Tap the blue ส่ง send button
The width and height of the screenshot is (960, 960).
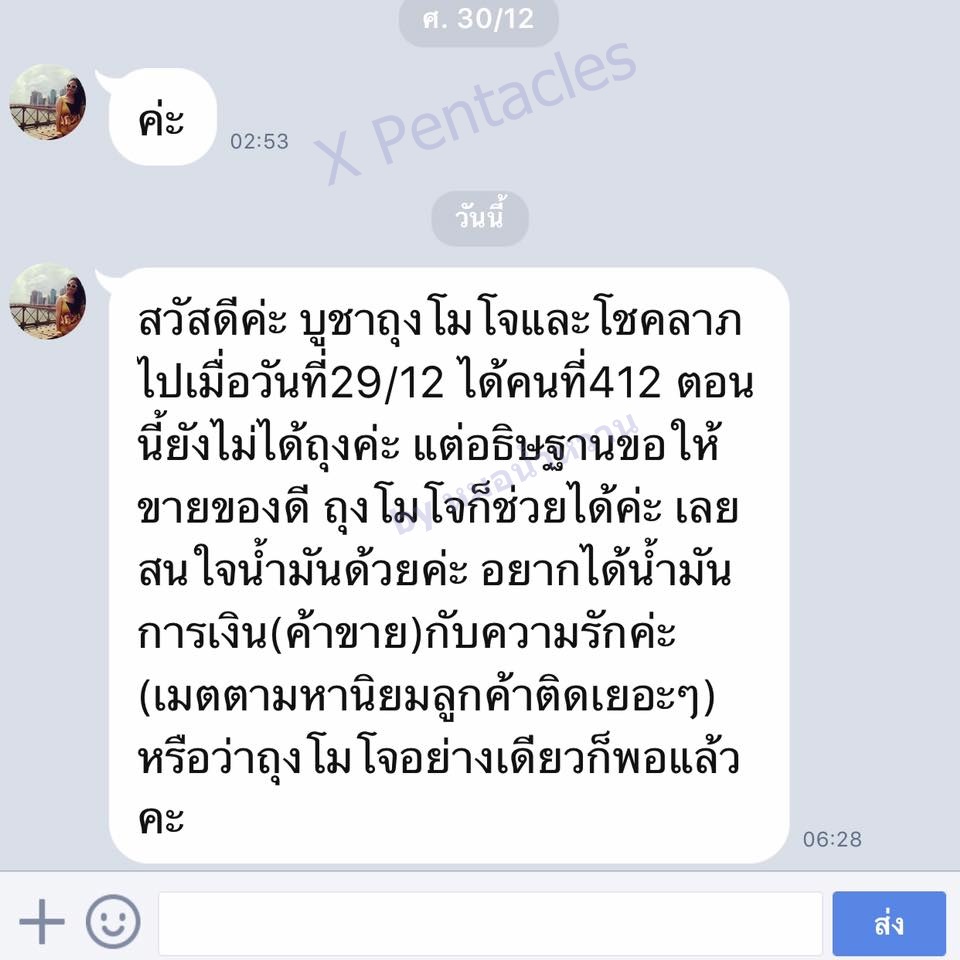tap(888, 923)
